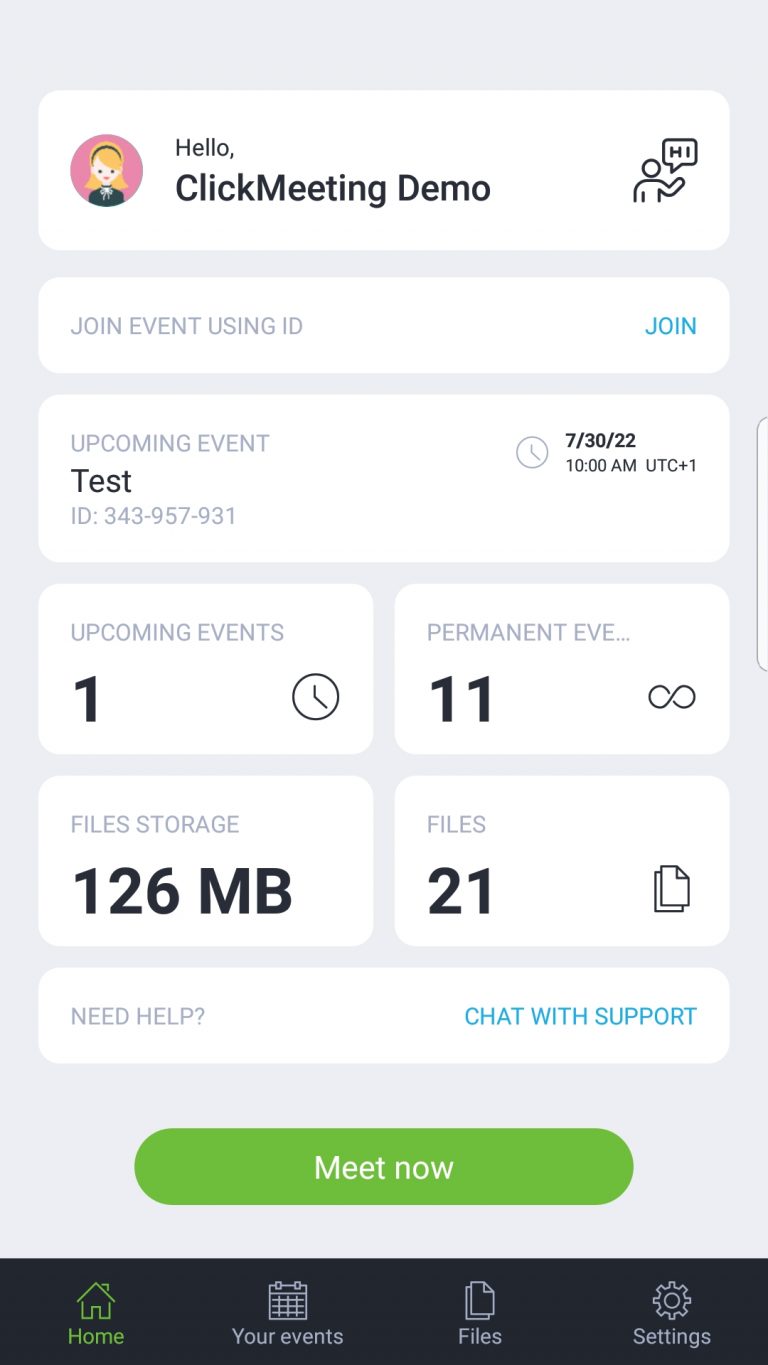The height and width of the screenshot is (1365, 768).
Task: Tap the green Meet now button
Action: tap(383, 1166)
